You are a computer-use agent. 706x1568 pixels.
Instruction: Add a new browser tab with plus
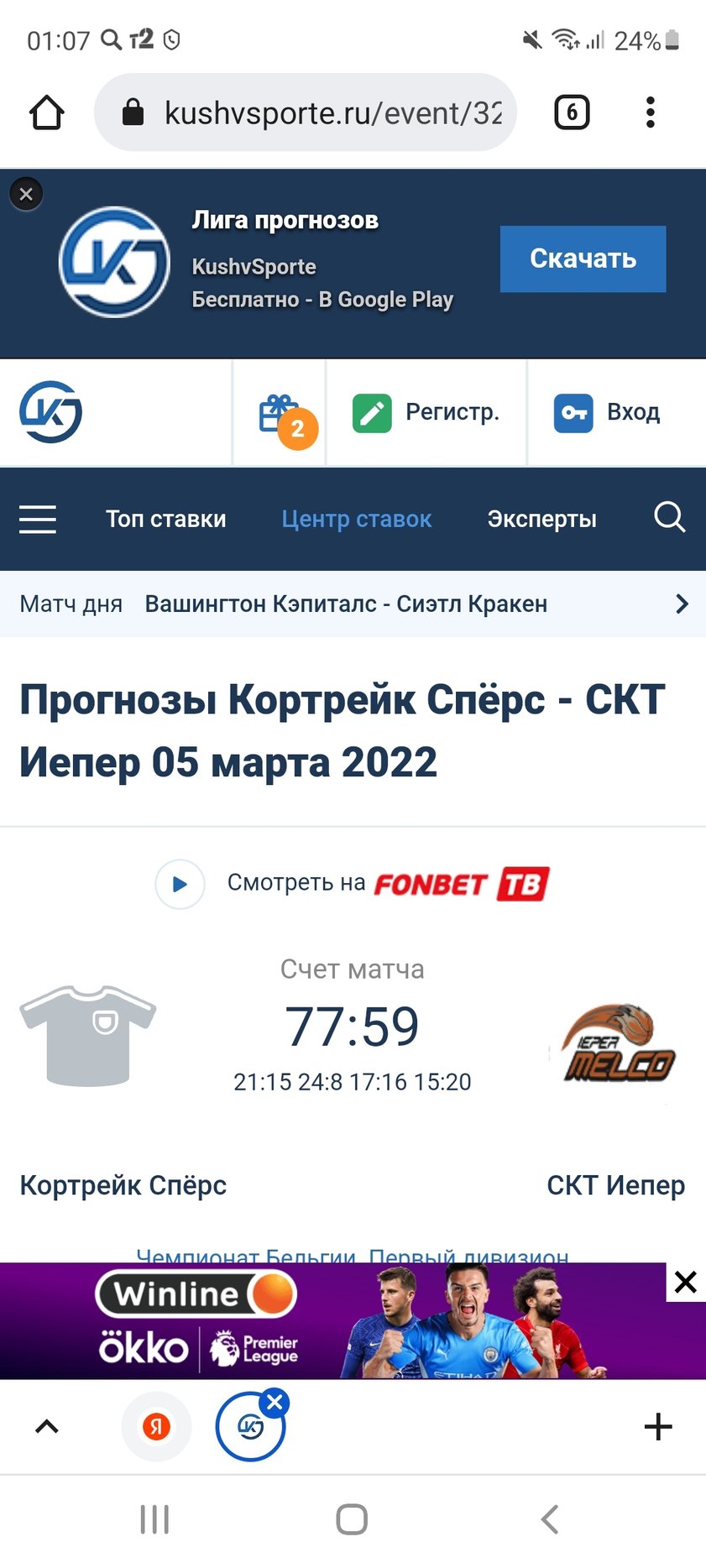point(658,1426)
